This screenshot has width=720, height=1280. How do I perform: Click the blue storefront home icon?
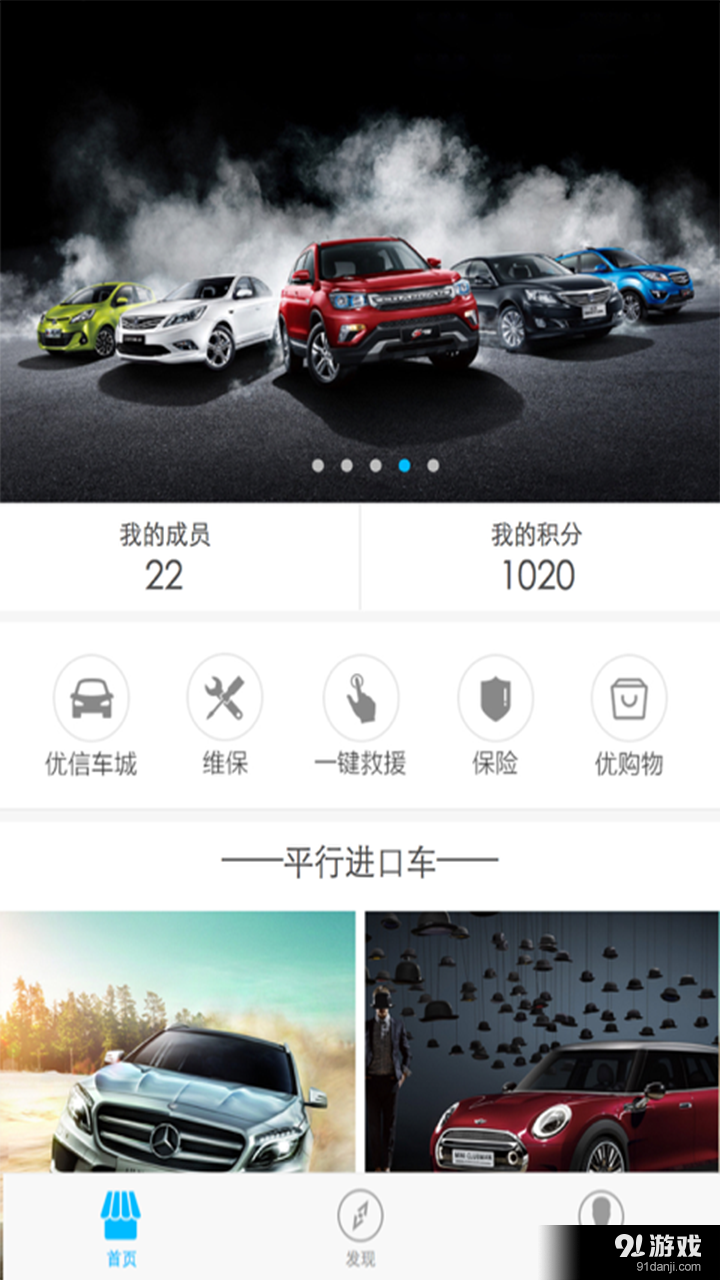point(122,1213)
